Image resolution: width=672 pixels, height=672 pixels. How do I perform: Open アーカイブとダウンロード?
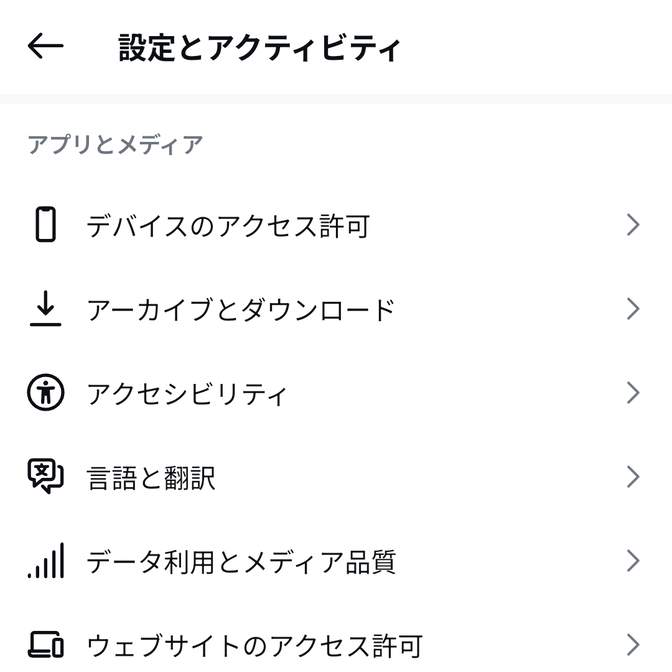click(241, 310)
